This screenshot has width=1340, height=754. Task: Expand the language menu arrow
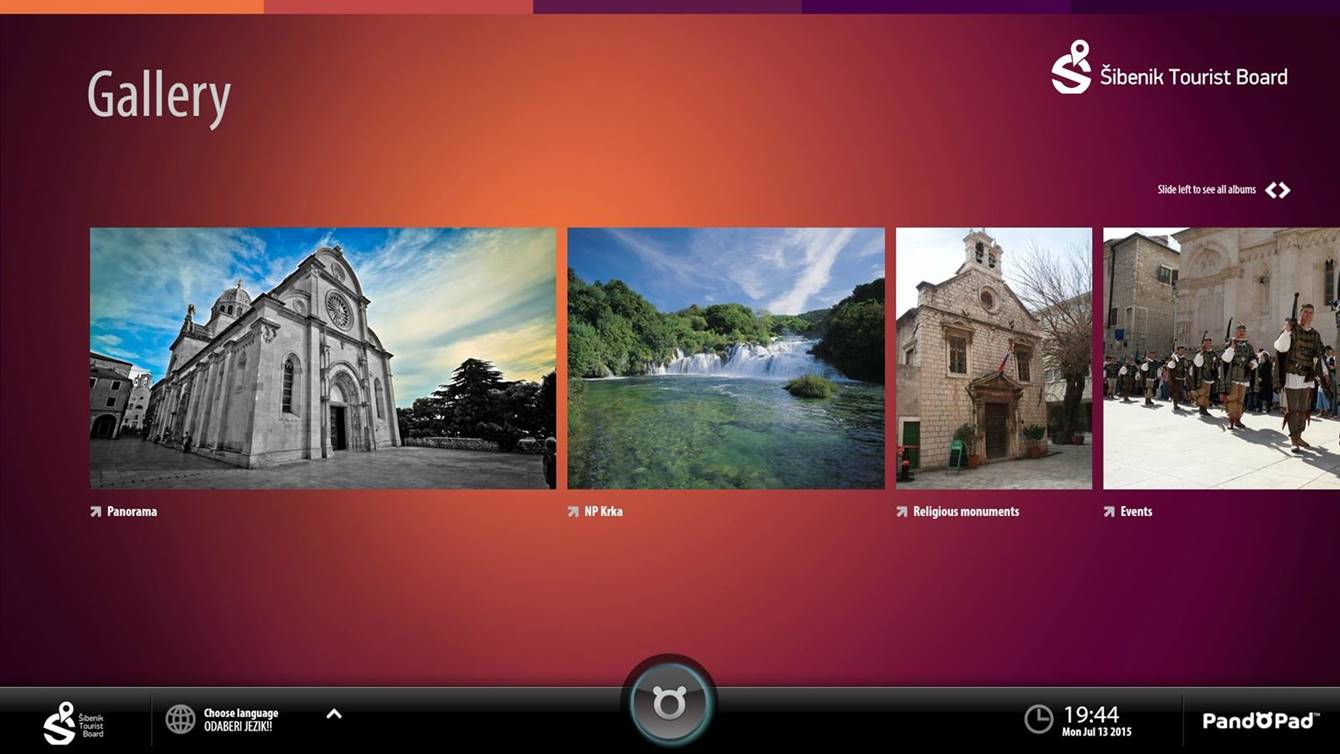pos(334,714)
